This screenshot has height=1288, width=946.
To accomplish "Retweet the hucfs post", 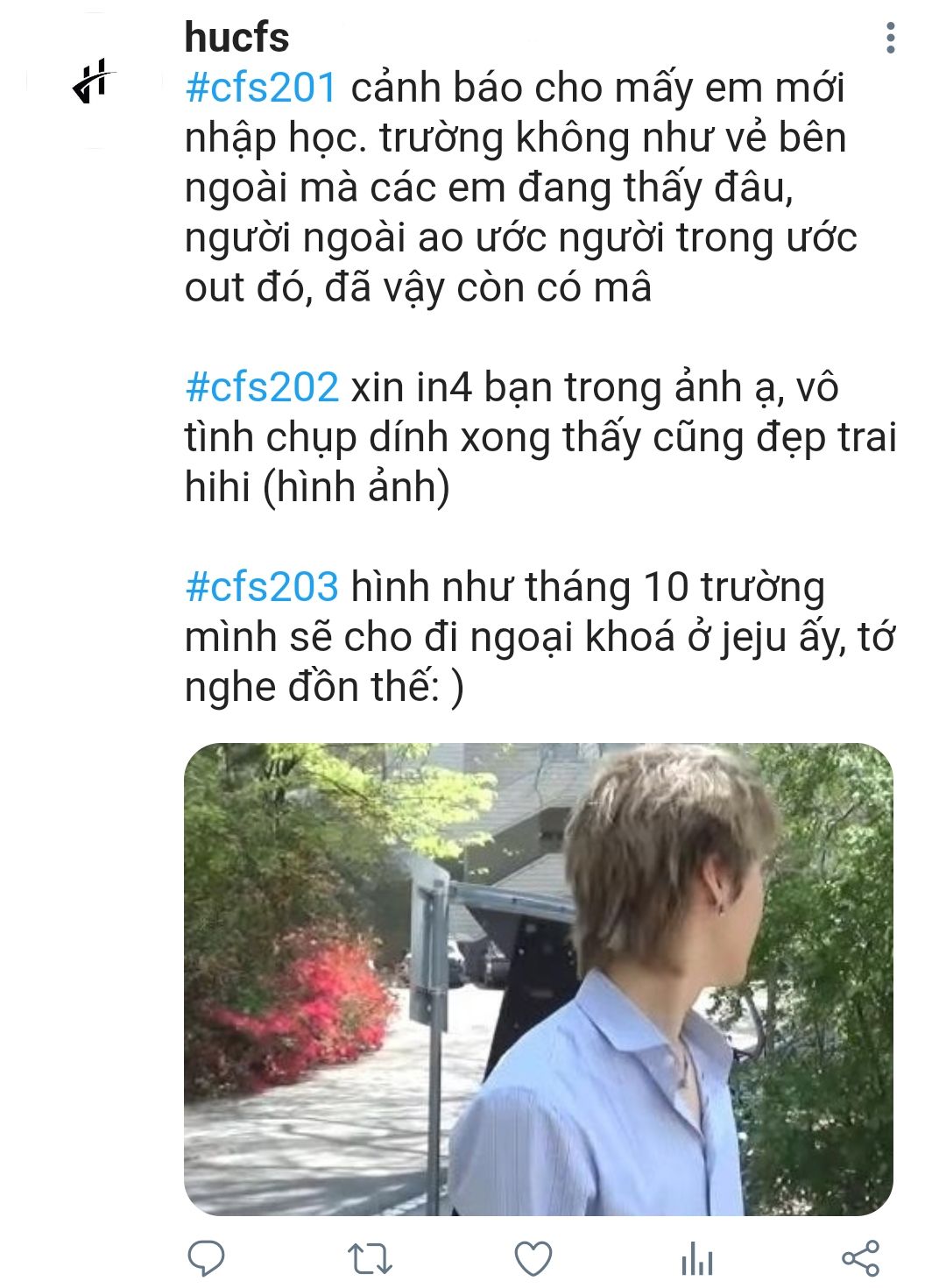I will click(370, 1259).
